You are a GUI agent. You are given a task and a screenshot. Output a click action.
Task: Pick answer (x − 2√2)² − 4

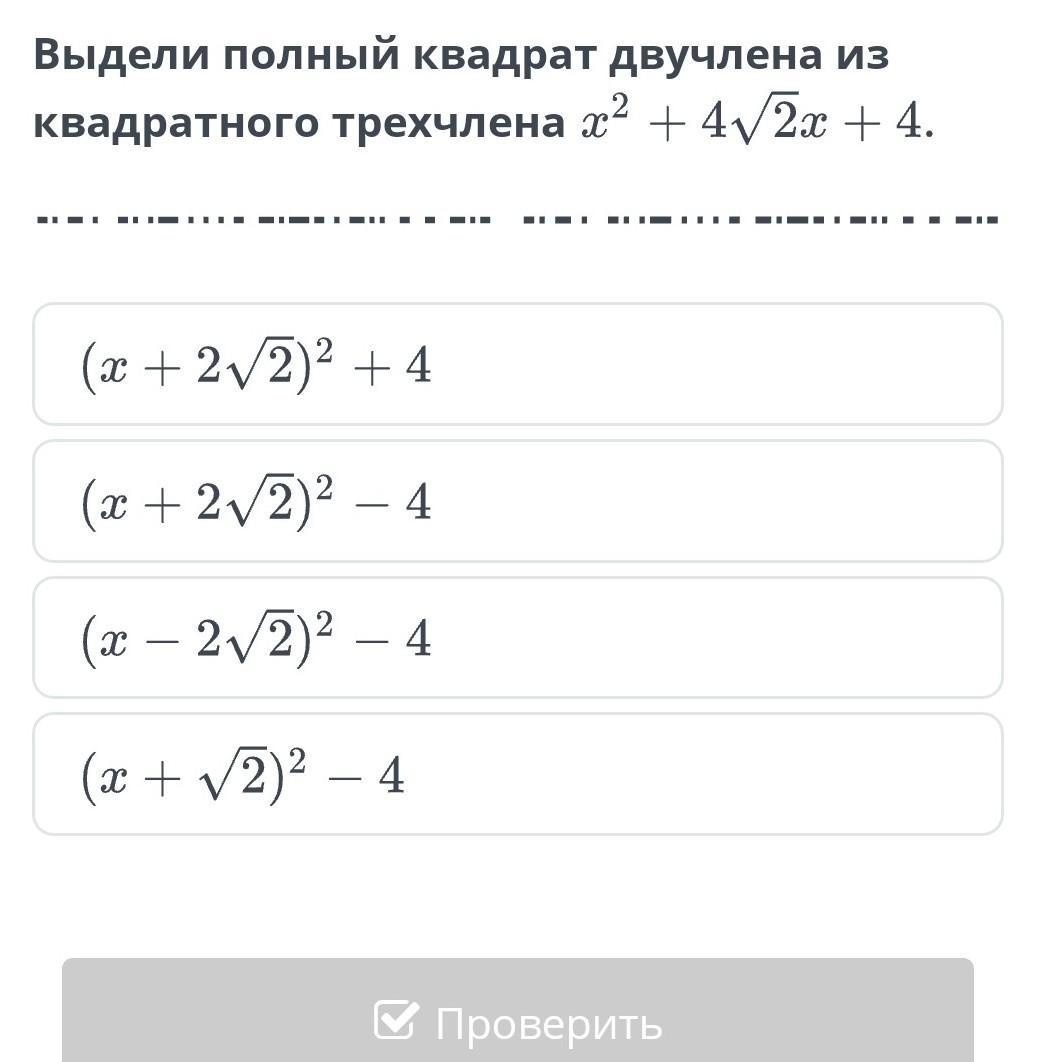517,638
